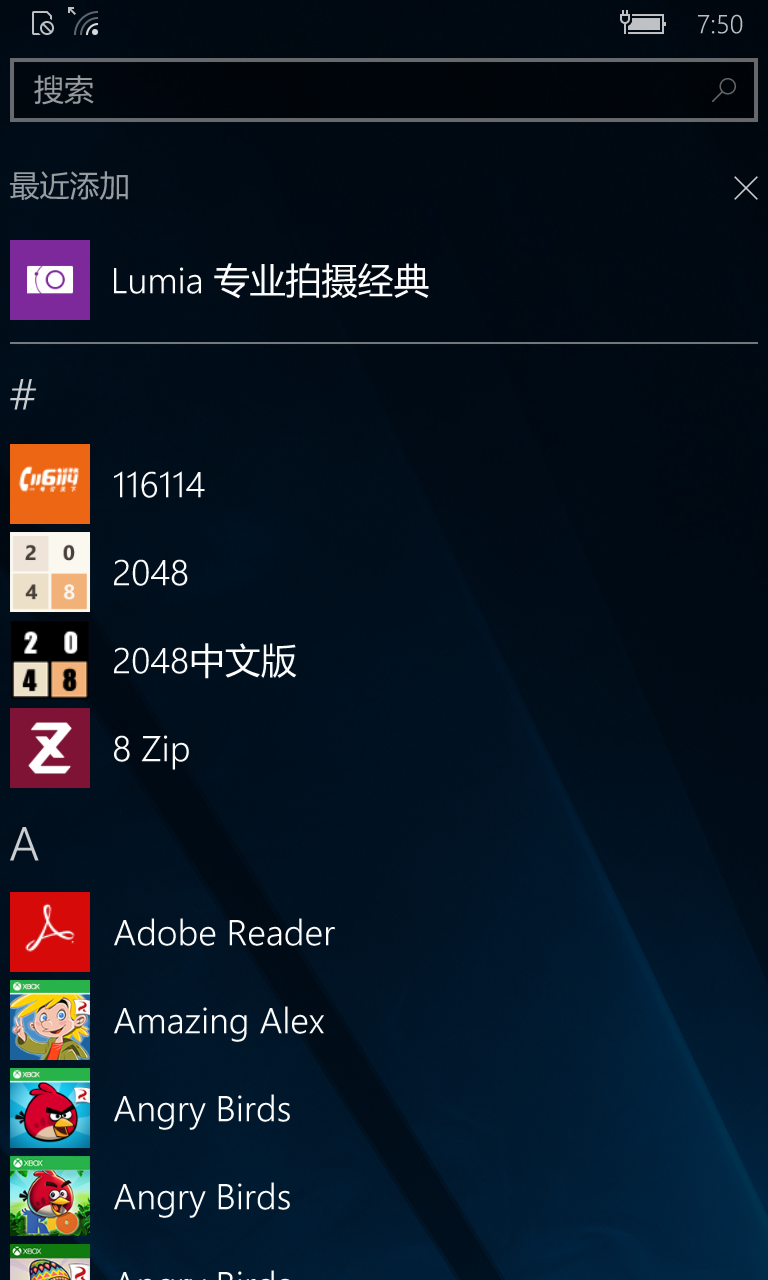
Task: Open Amazing Alex game
Action: (219, 1021)
